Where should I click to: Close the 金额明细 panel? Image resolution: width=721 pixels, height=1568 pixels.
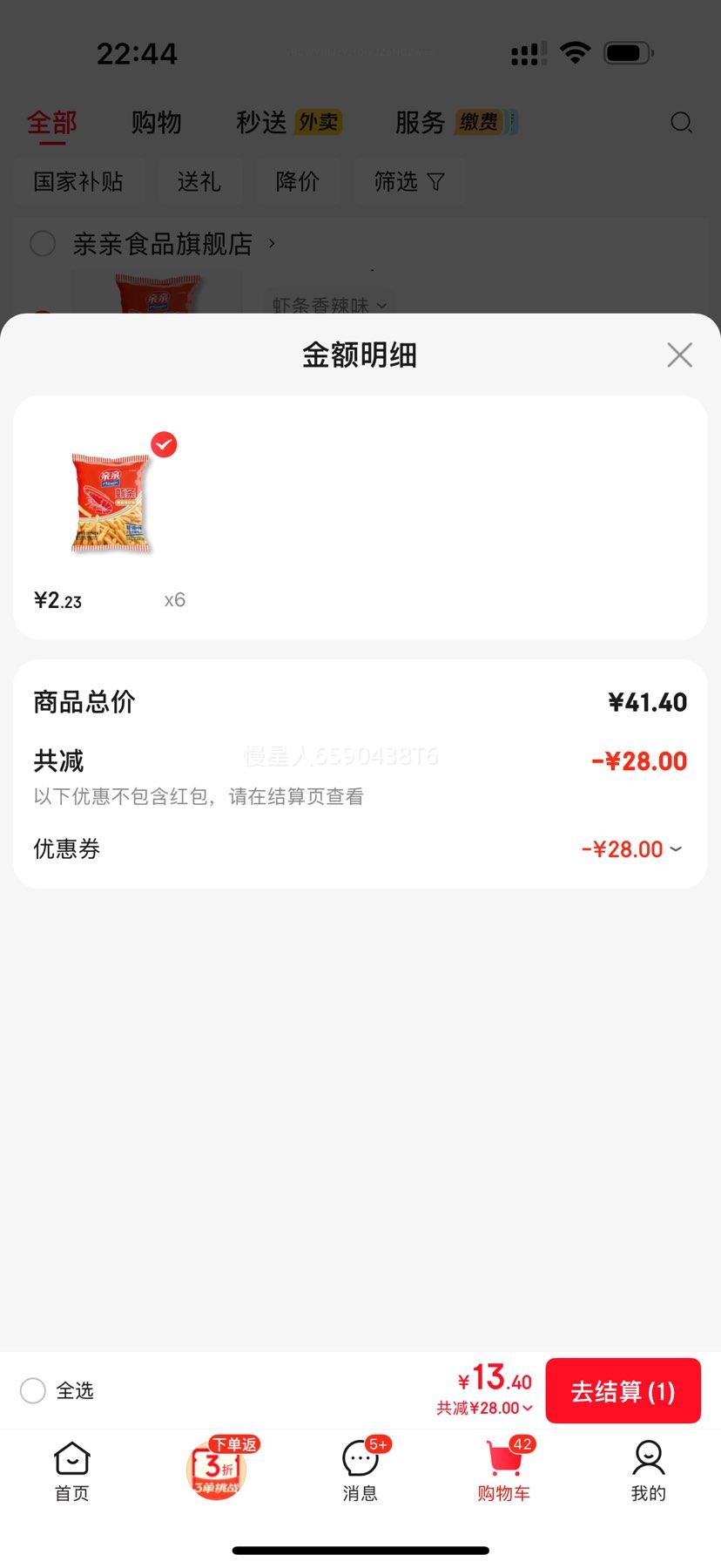tap(679, 355)
